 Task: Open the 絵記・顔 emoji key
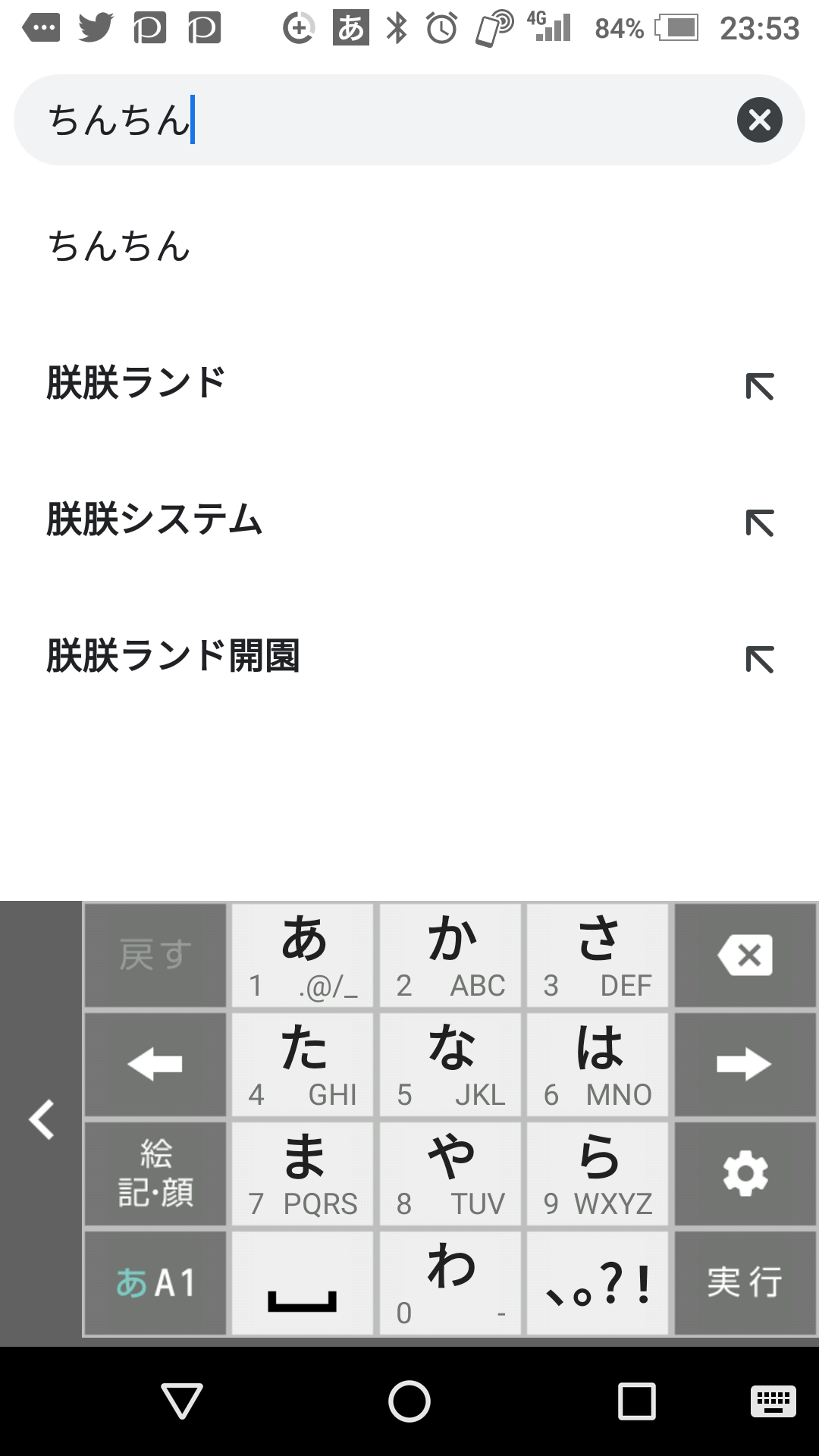coord(155,1174)
